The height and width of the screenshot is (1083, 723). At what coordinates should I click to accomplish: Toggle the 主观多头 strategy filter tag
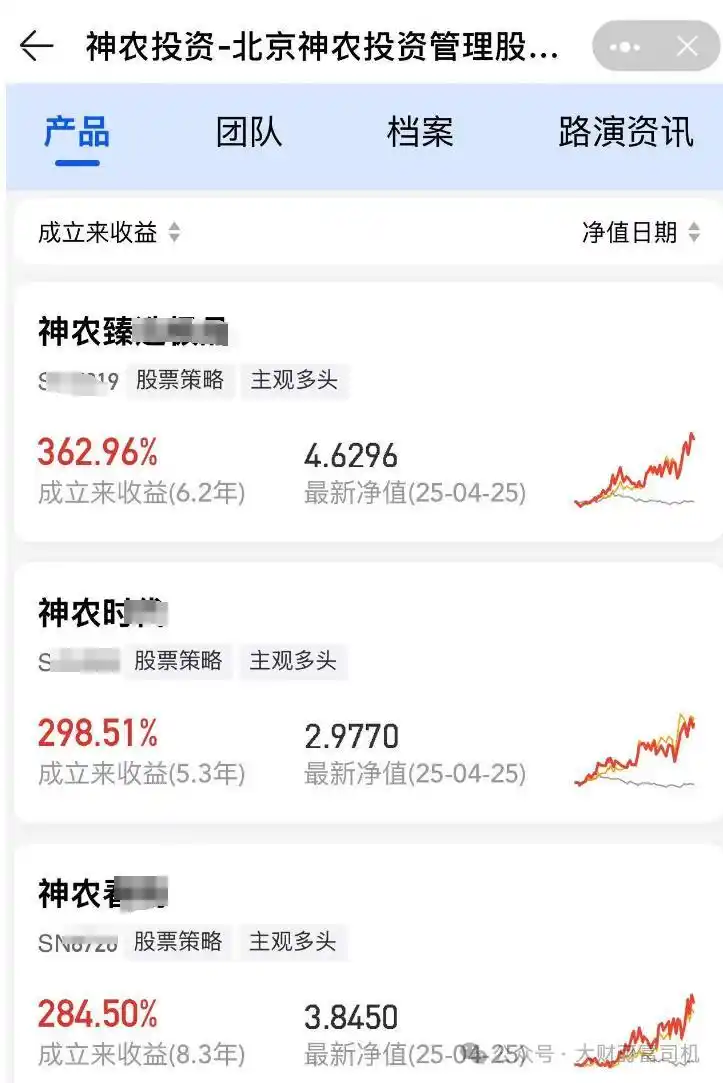[296, 380]
